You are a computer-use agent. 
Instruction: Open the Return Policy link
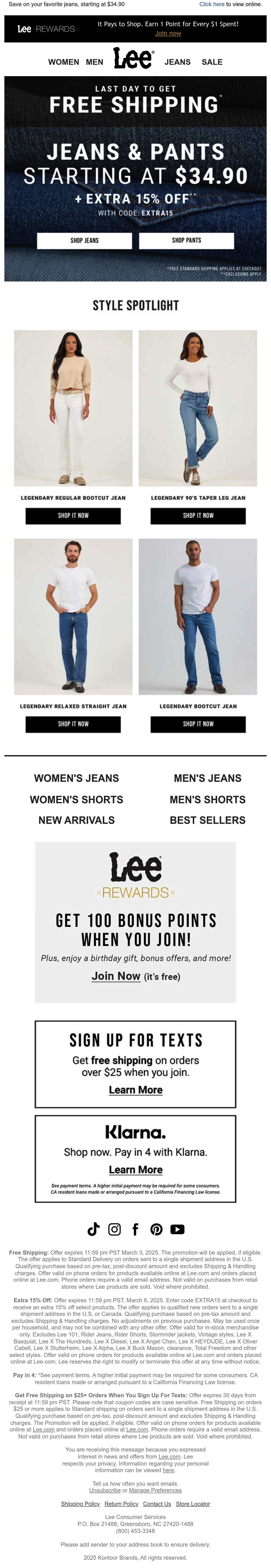click(122, 1504)
